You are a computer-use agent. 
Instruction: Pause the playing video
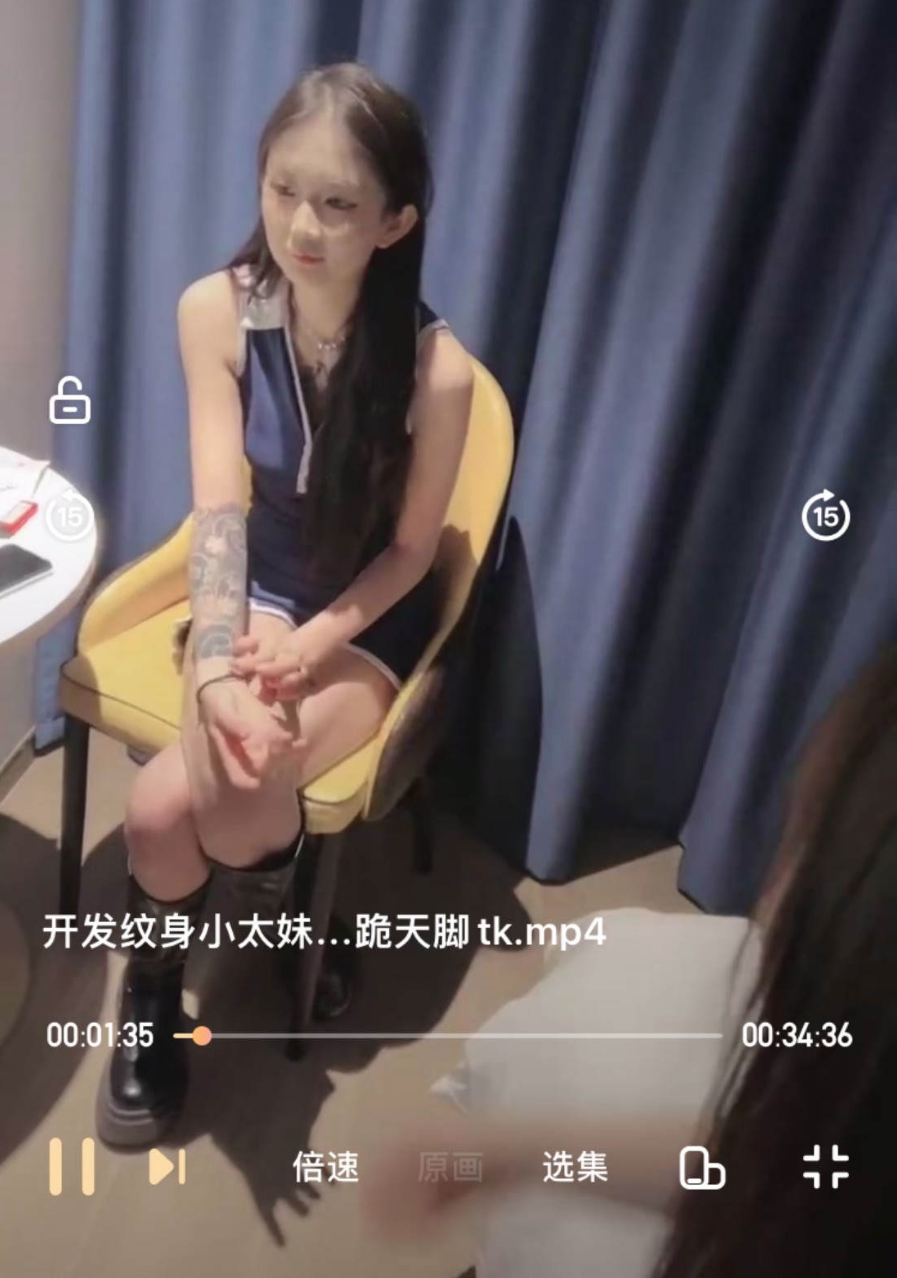click(72, 1166)
